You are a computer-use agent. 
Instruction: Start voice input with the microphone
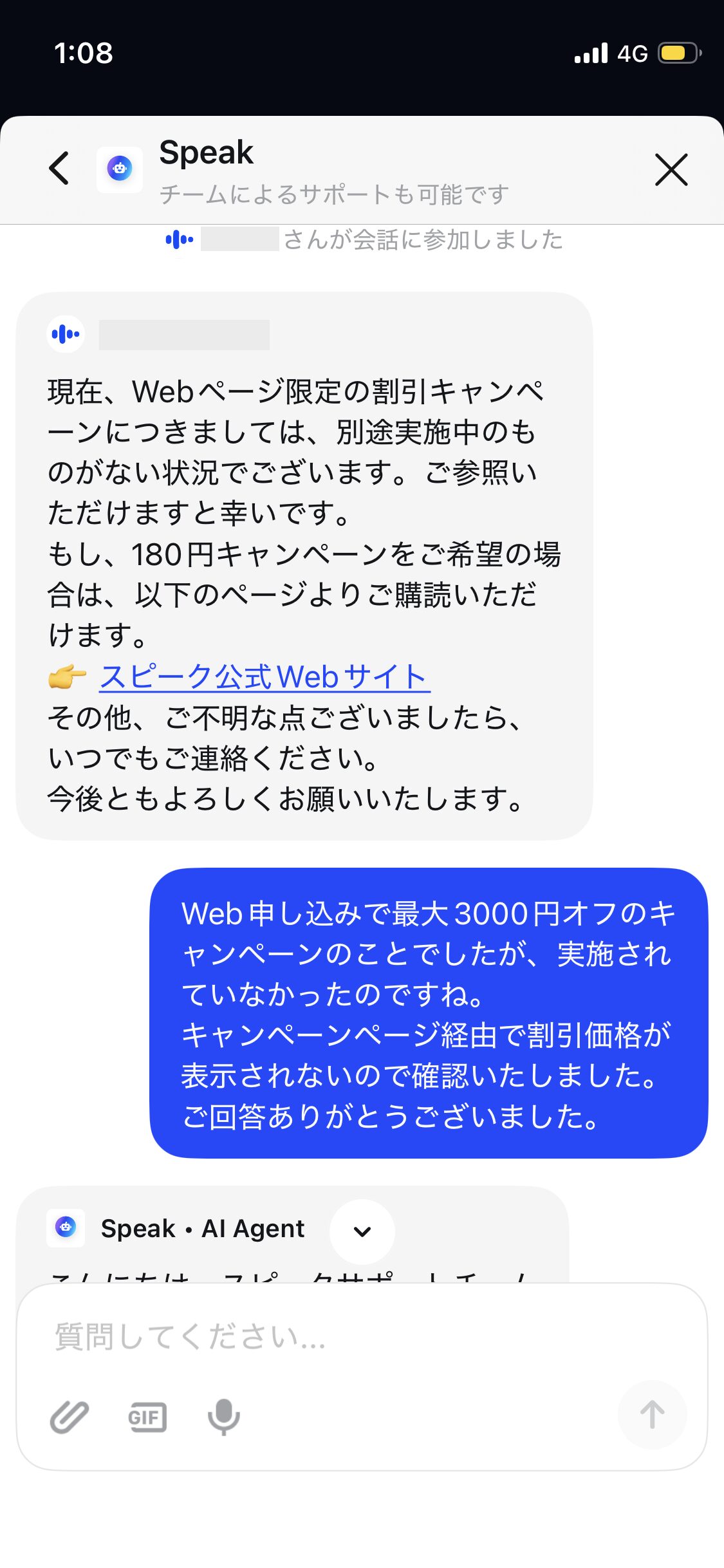[x=224, y=1417]
